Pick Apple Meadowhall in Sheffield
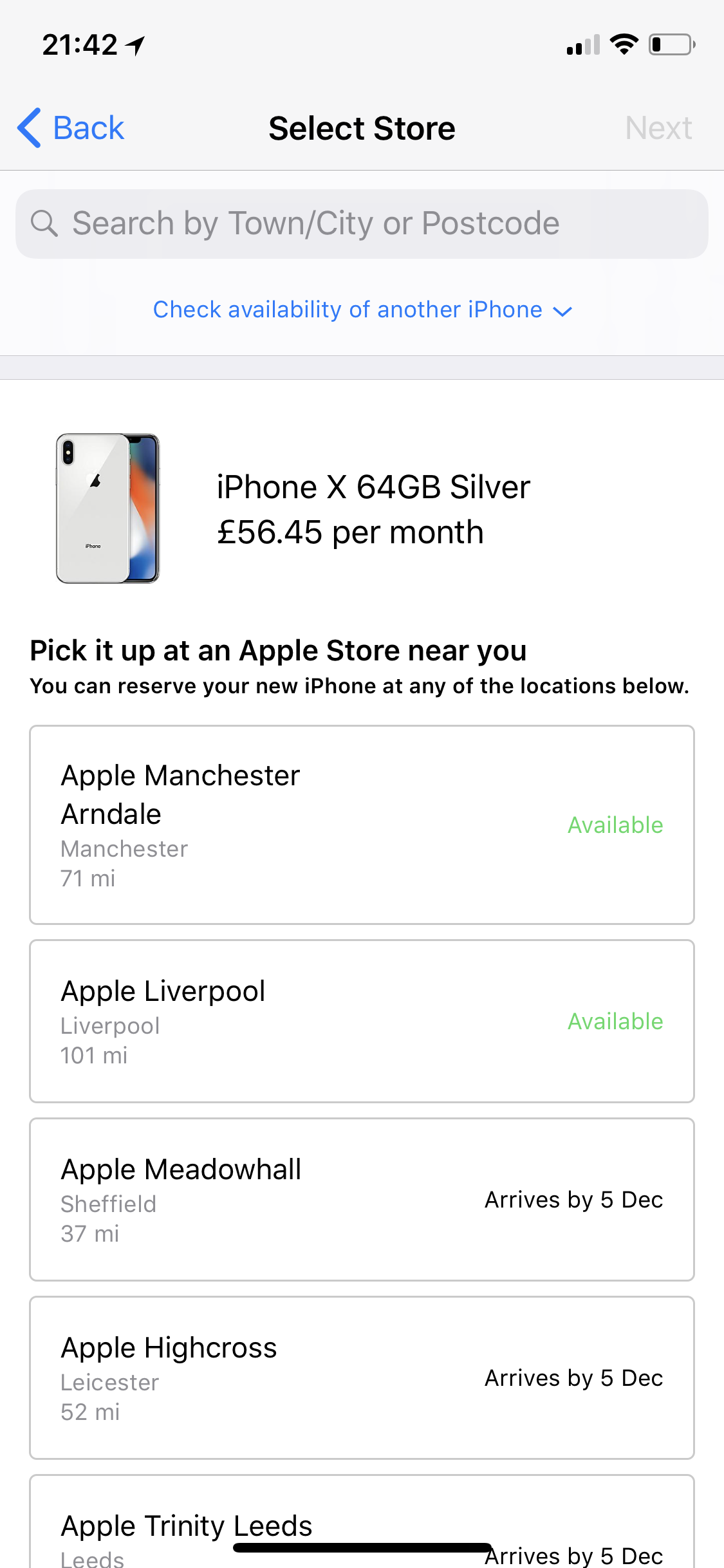Image resolution: width=724 pixels, height=1568 pixels. pyautogui.click(x=362, y=1199)
